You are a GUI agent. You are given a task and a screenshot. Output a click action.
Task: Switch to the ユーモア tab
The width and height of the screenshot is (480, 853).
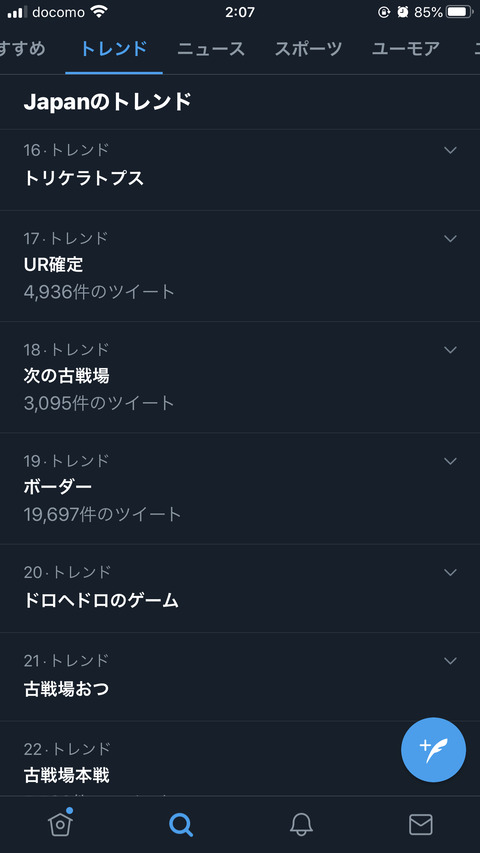pos(405,49)
